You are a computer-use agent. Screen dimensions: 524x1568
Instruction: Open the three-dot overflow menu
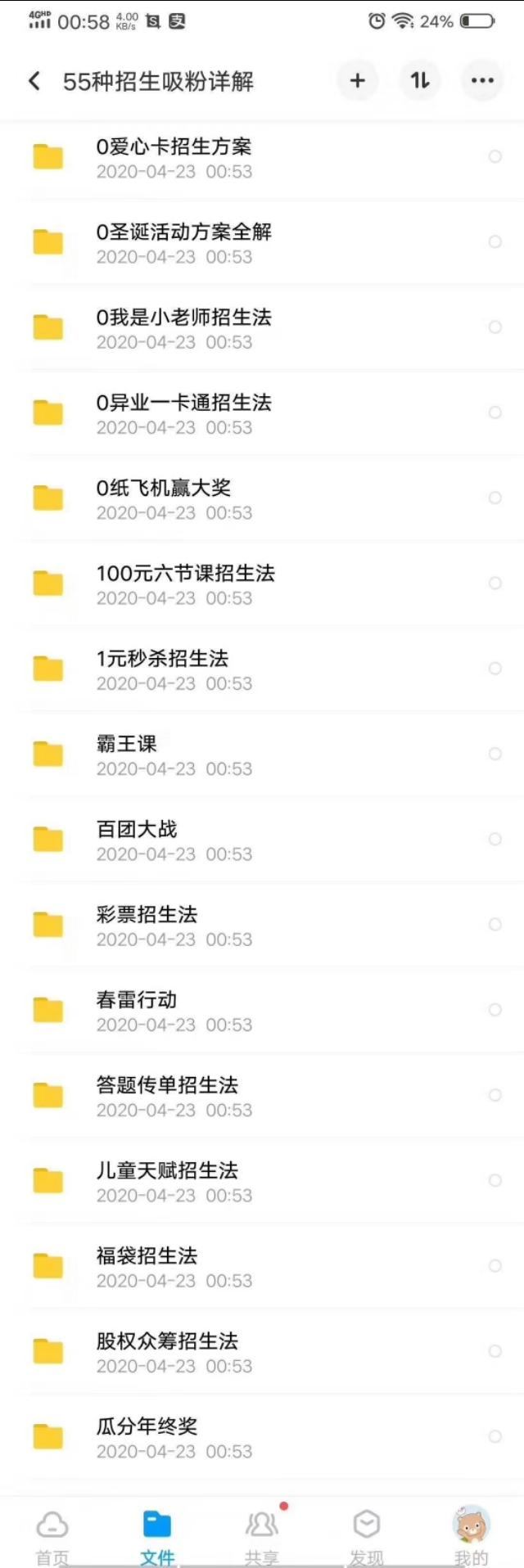click(x=482, y=80)
